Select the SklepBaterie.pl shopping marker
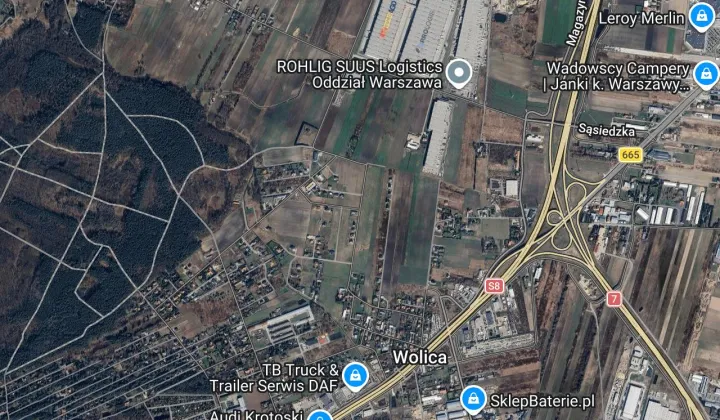Viewport: 720px width, 420px height. (474, 399)
